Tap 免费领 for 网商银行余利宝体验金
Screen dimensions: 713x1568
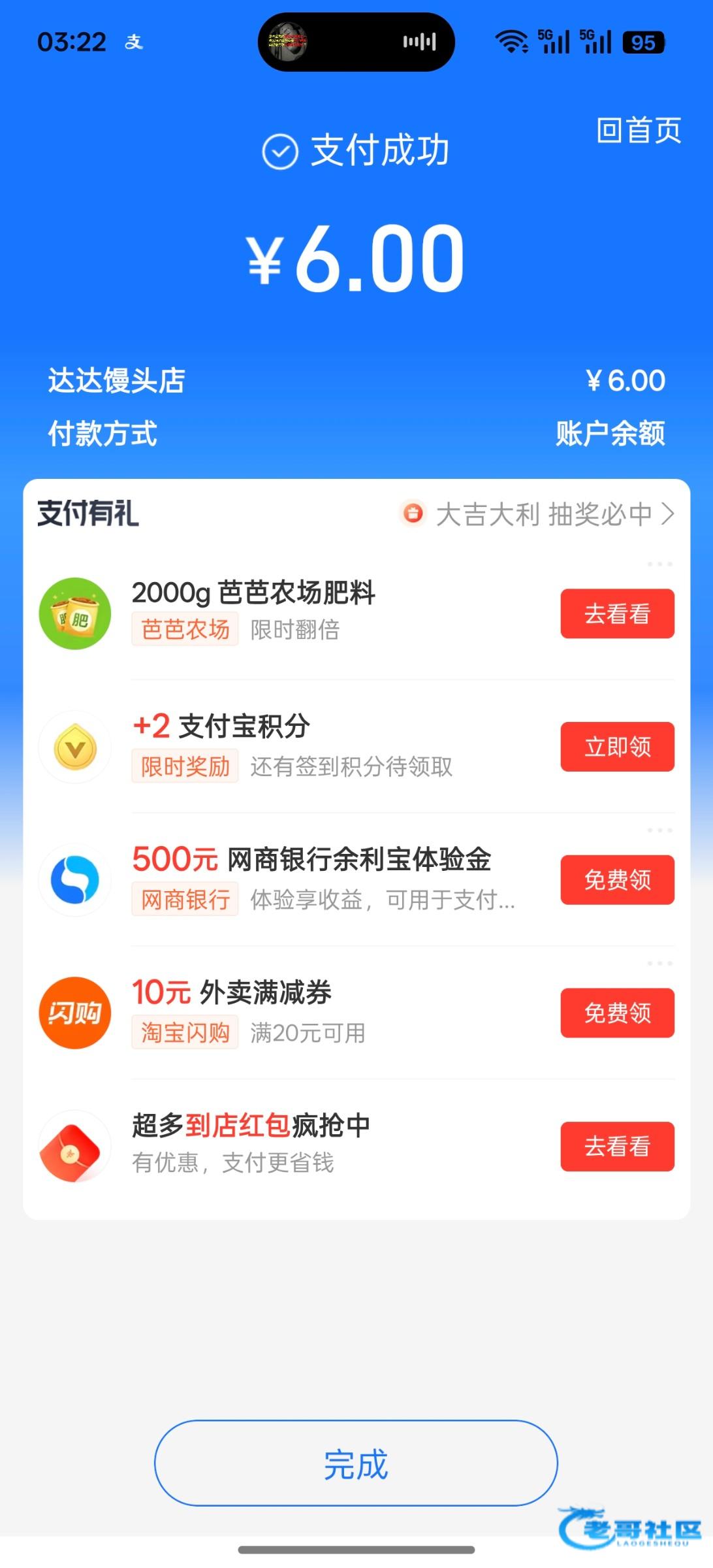click(617, 880)
